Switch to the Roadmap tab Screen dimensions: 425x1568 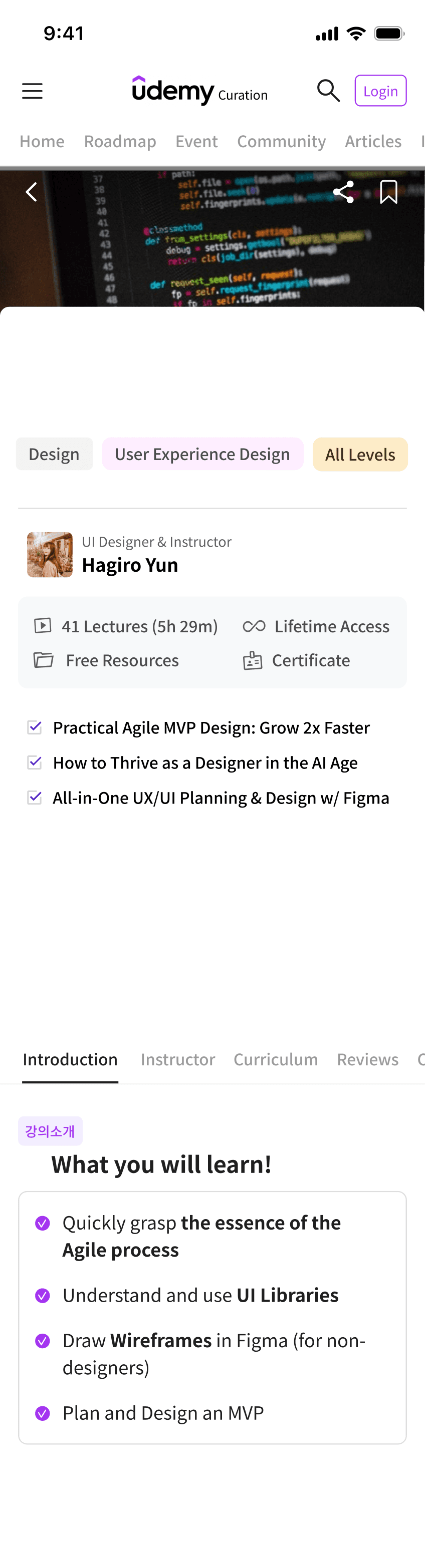pos(120,141)
